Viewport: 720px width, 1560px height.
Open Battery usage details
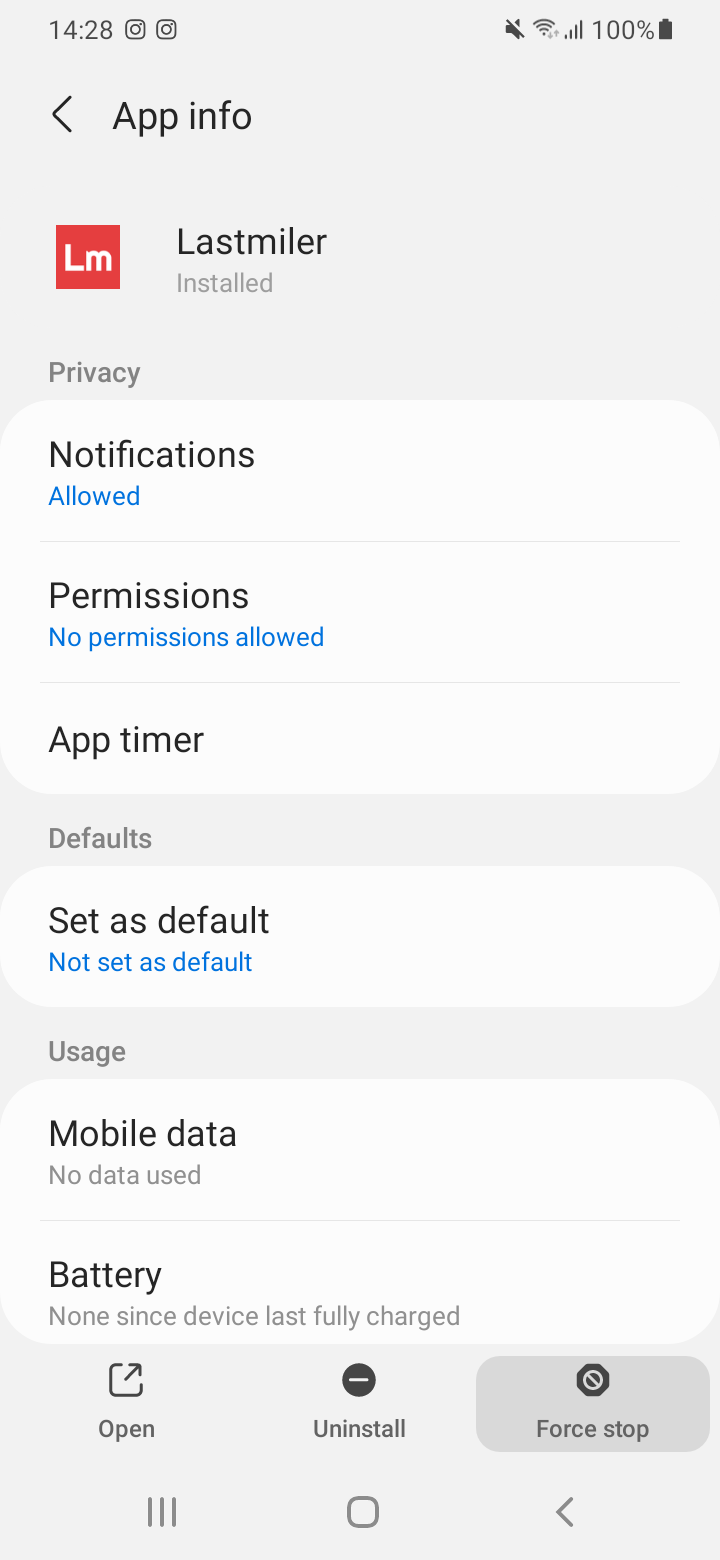pos(360,1283)
